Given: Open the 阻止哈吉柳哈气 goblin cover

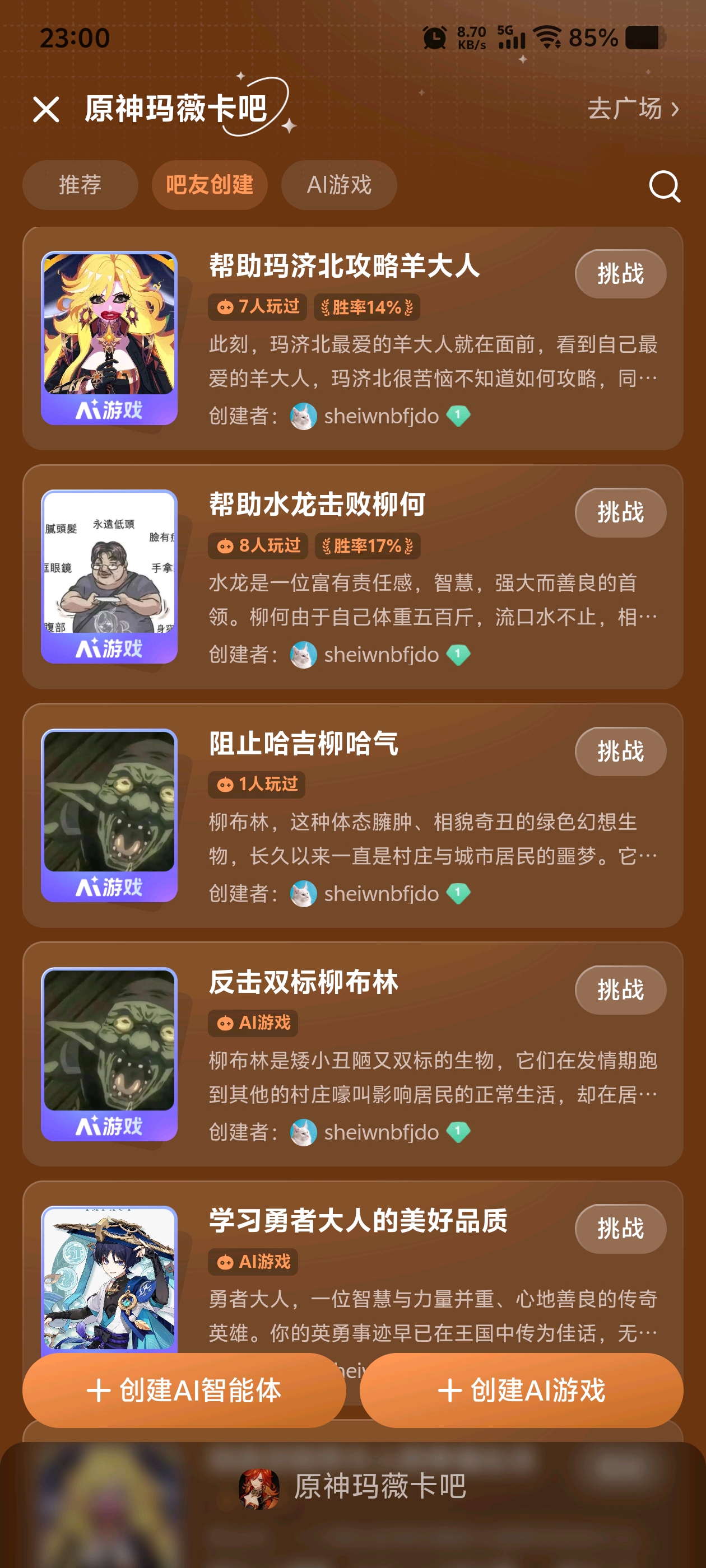Looking at the screenshot, I should coord(109,816).
